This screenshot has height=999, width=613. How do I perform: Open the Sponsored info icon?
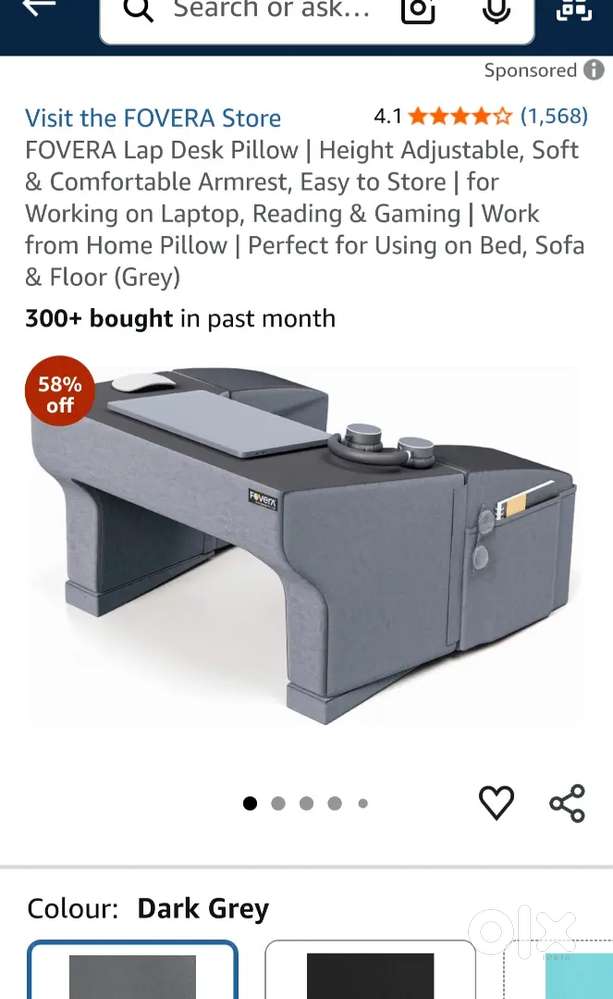594,70
